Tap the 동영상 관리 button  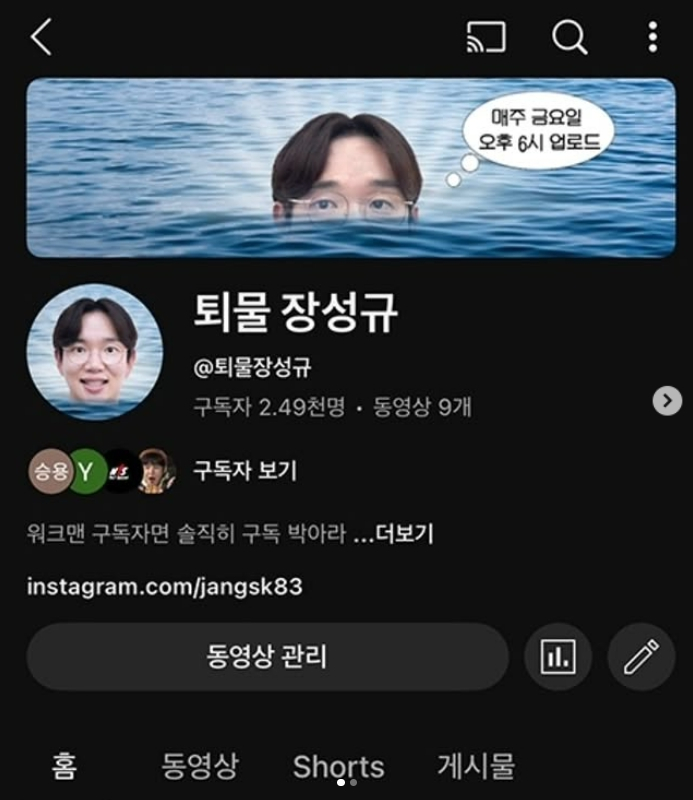coord(267,657)
